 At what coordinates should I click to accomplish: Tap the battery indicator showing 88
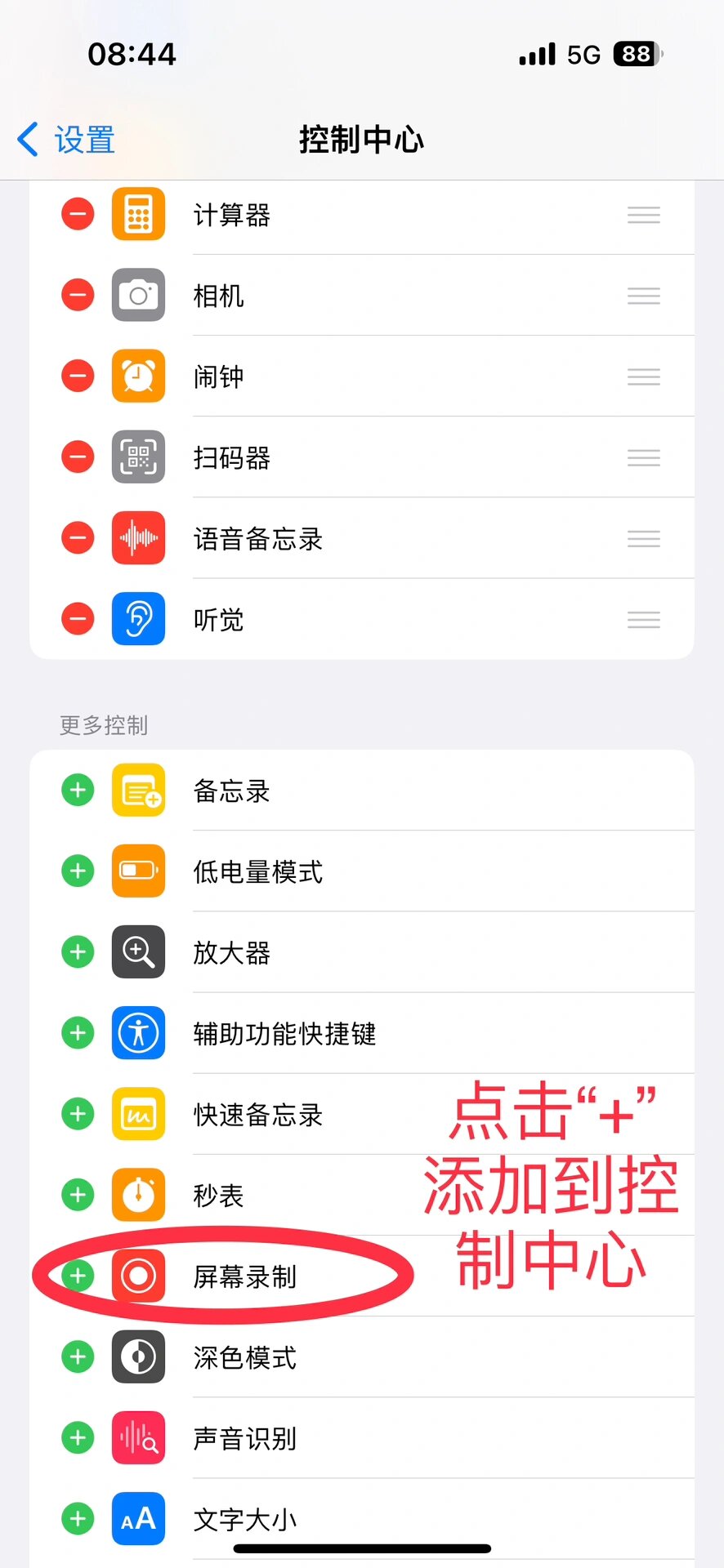(x=636, y=54)
